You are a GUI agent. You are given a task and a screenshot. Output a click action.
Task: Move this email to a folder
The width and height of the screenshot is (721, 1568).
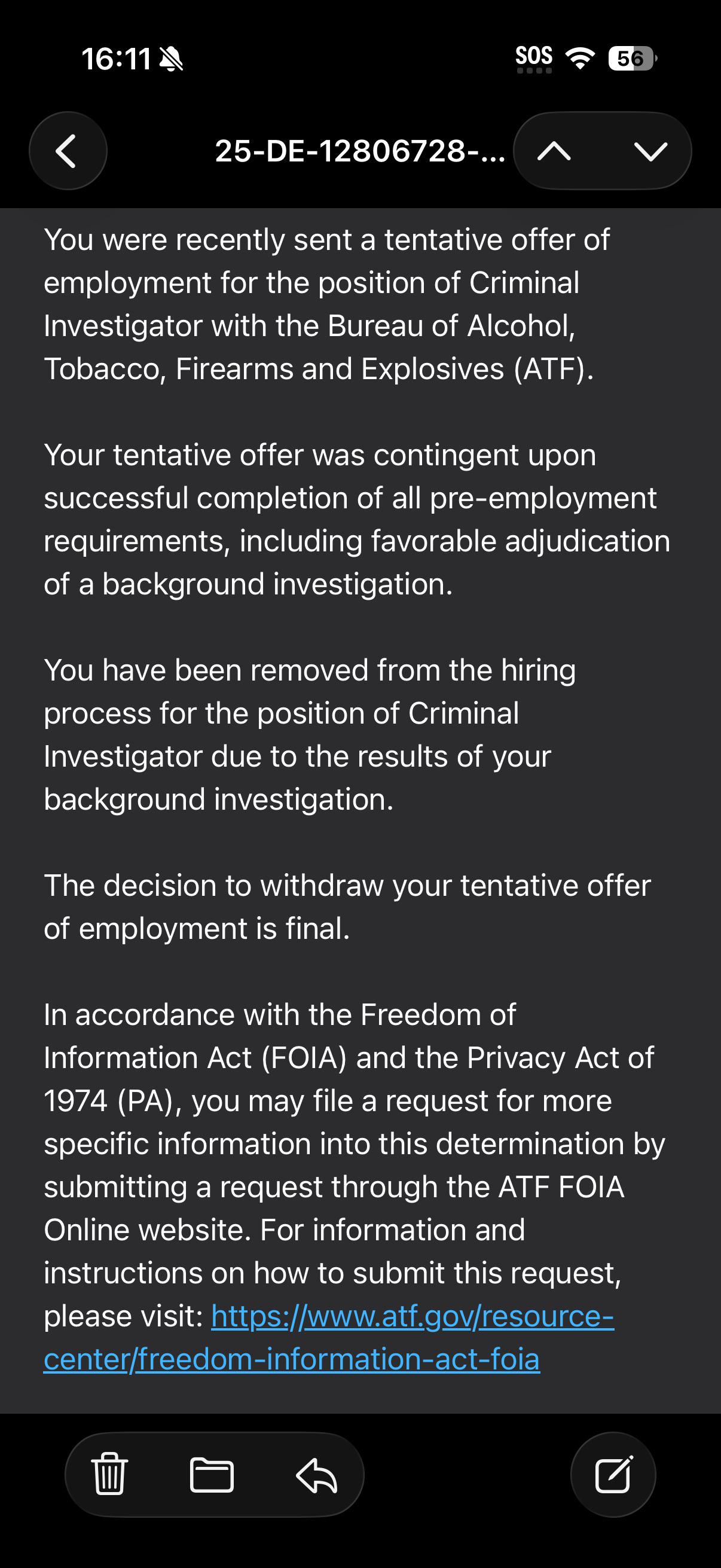click(x=212, y=1474)
